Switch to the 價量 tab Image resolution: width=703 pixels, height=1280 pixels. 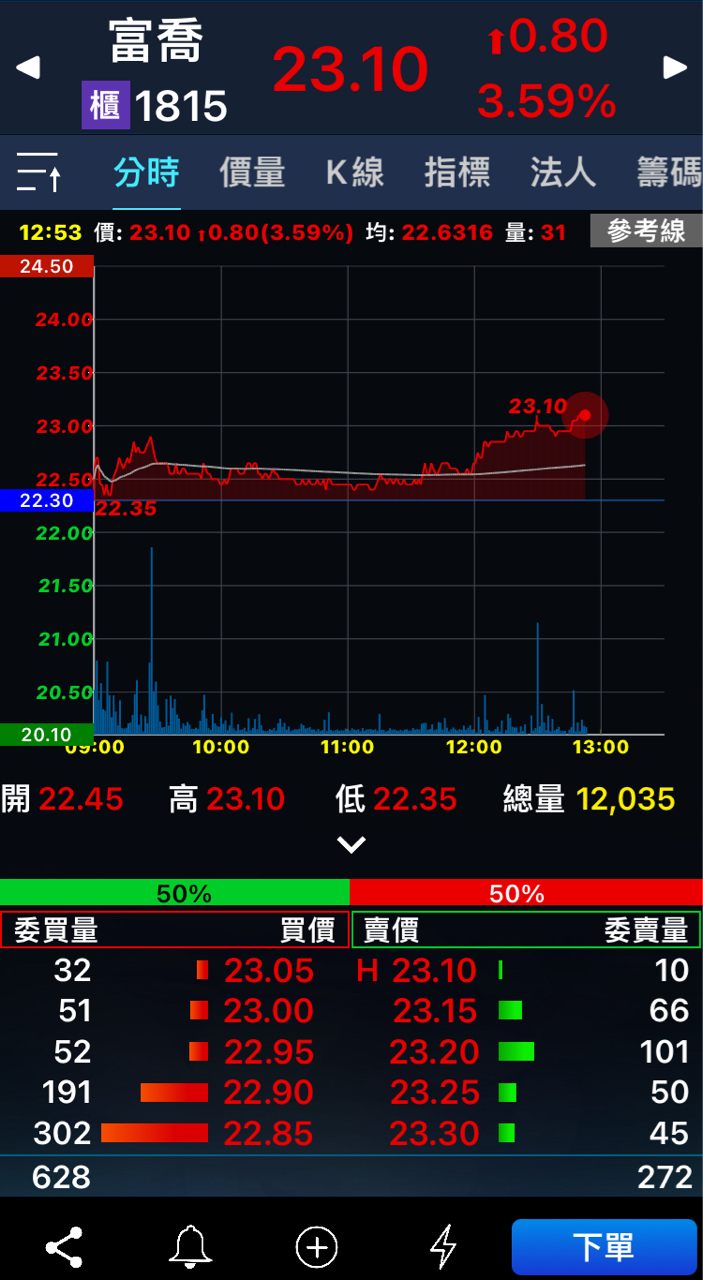(252, 173)
